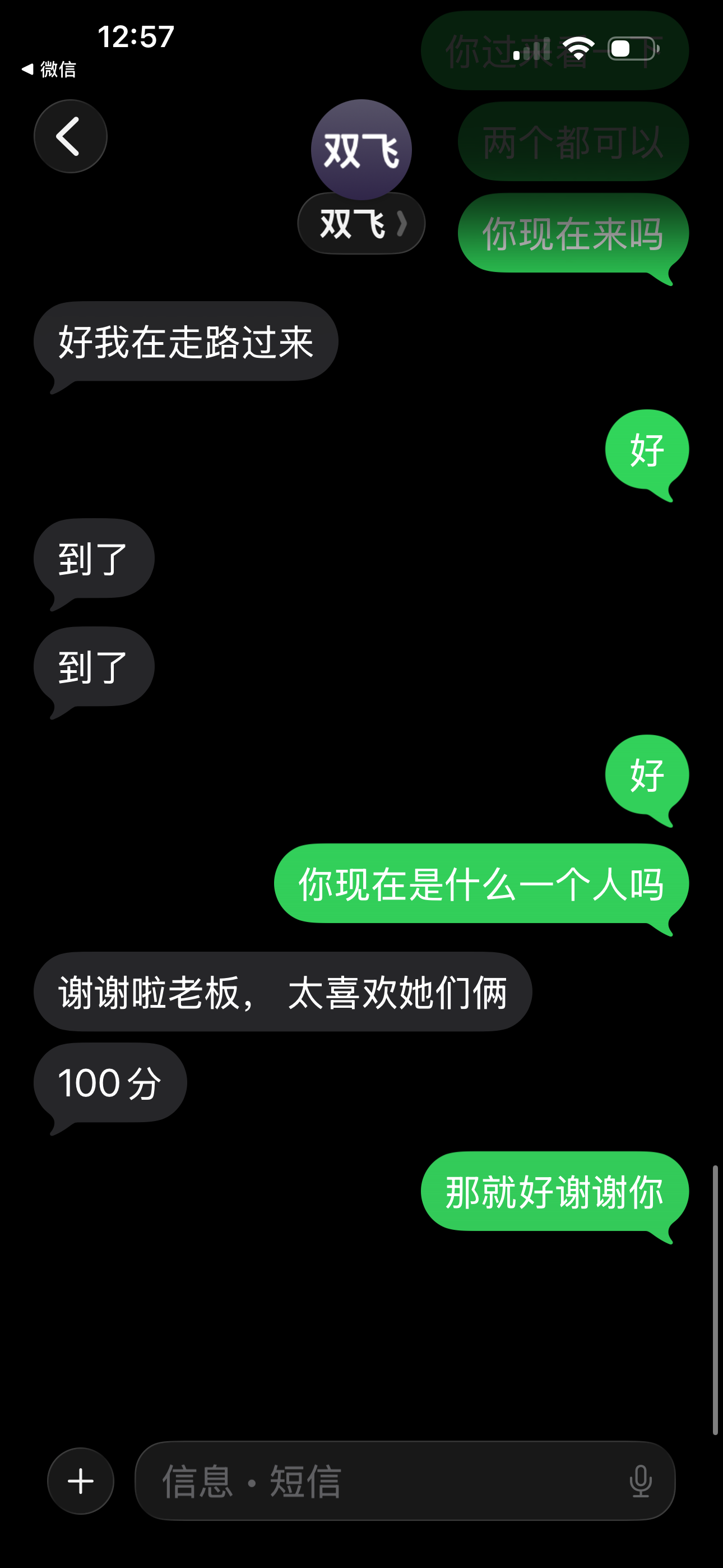Open the plus attachments menu

(80, 1481)
